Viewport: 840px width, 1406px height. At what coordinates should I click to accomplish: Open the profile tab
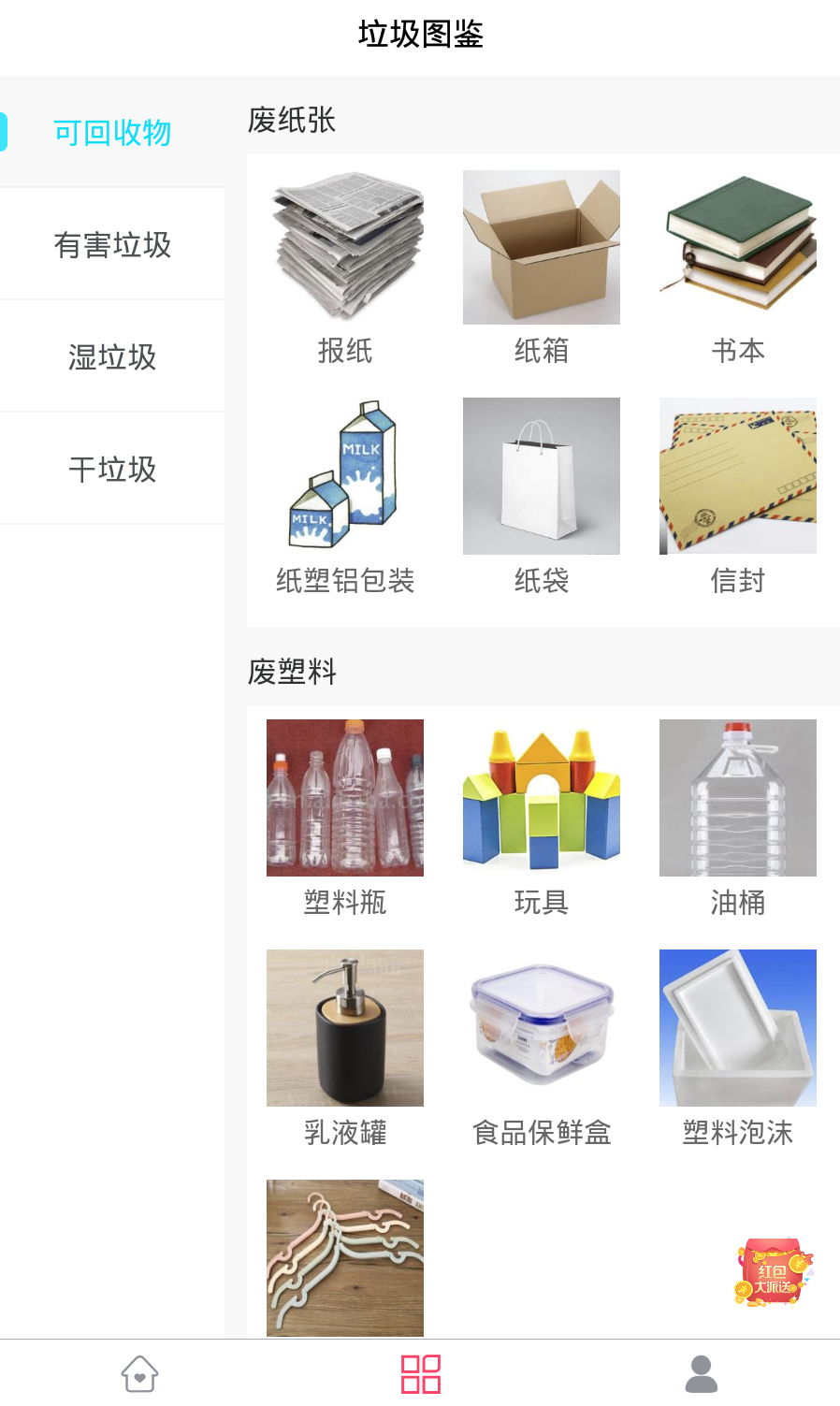702,1373
